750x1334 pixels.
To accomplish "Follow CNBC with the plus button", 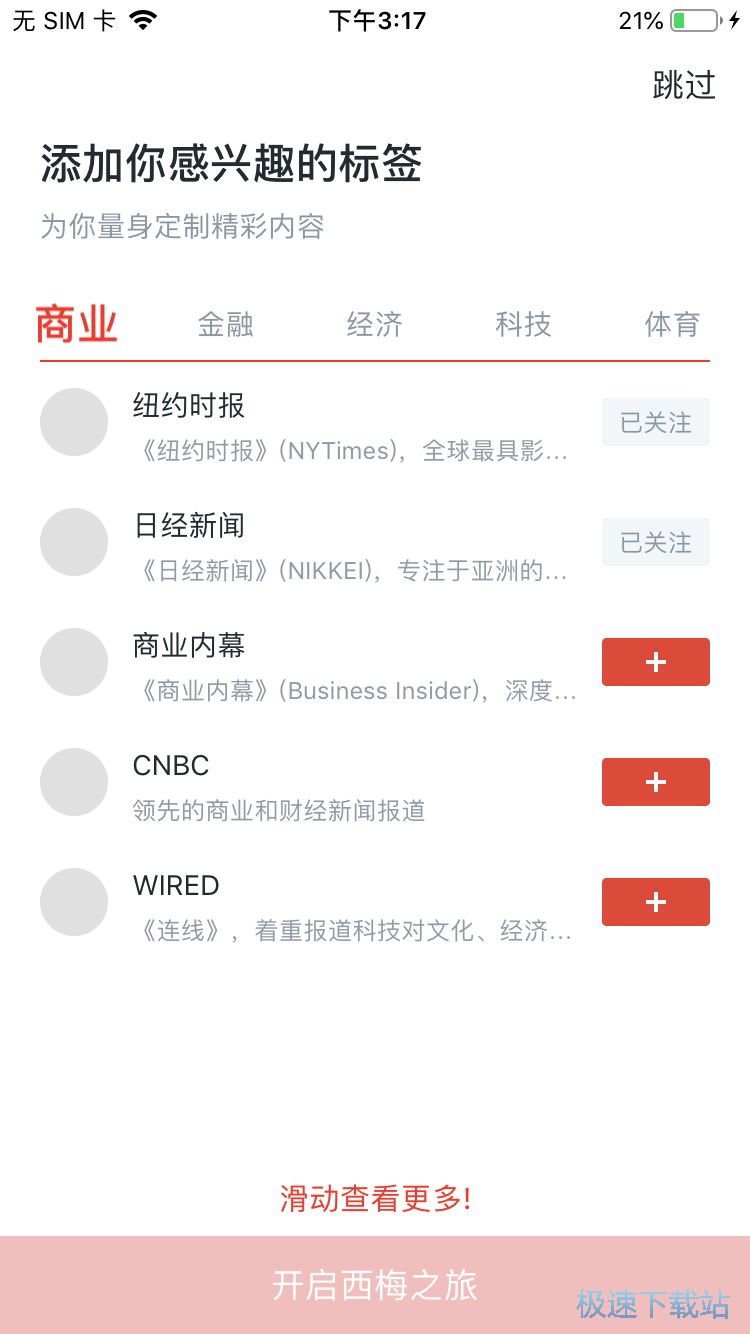I will pos(655,782).
